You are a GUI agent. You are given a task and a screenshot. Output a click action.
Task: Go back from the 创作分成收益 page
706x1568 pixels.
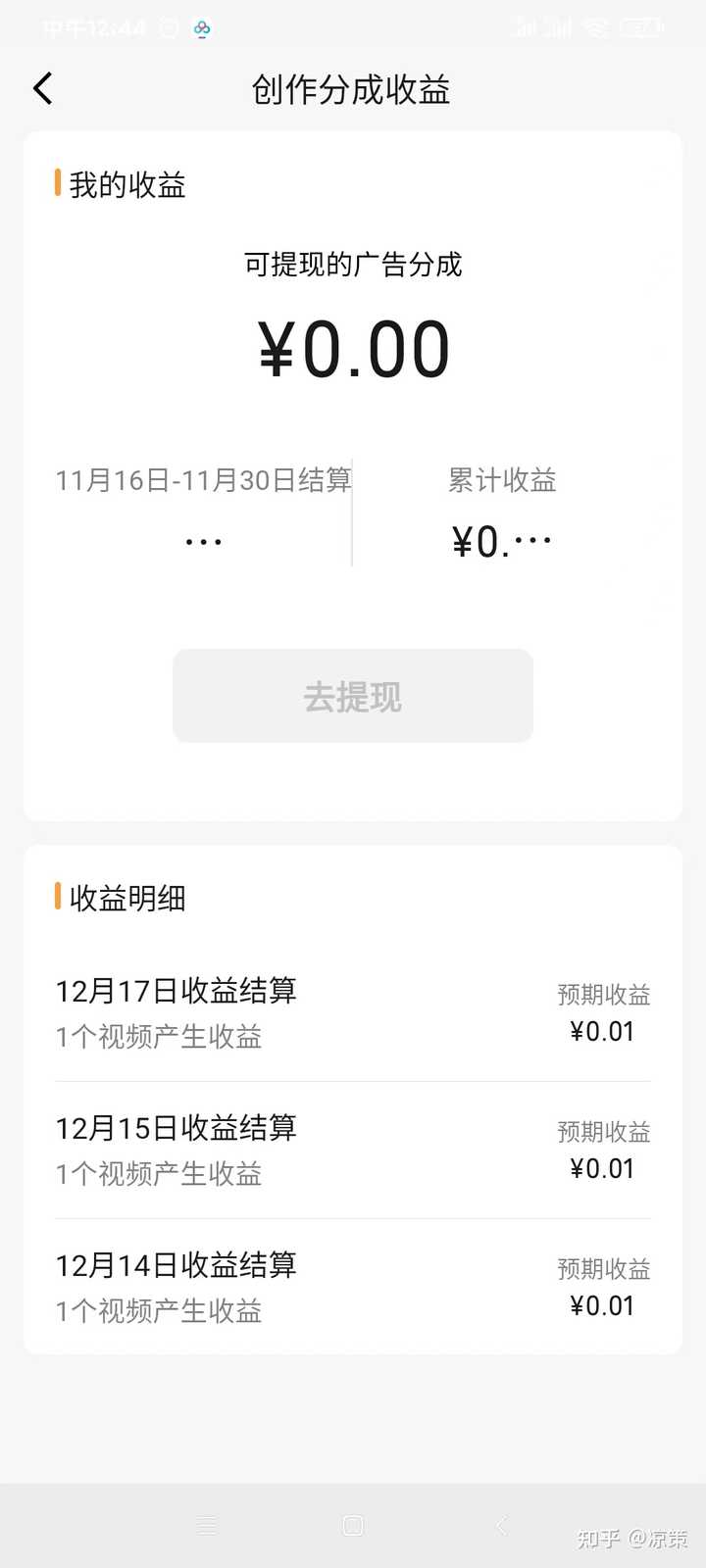(43, 88)
